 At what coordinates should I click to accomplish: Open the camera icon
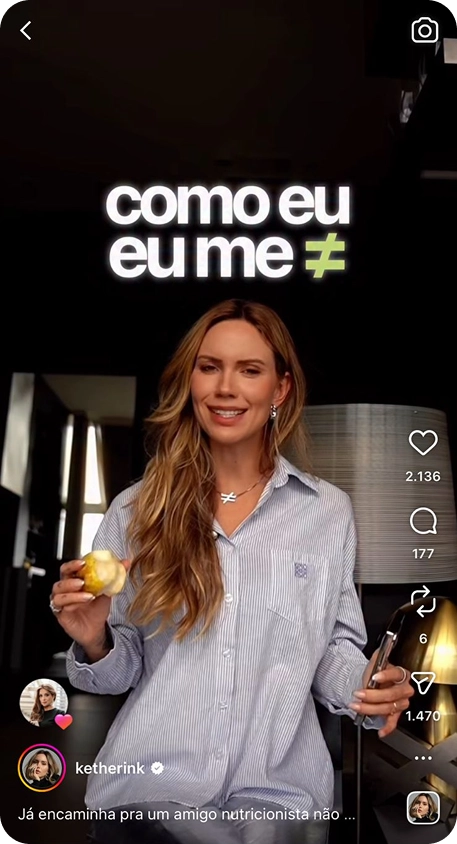pyautogui.click(x=425, y=31)
